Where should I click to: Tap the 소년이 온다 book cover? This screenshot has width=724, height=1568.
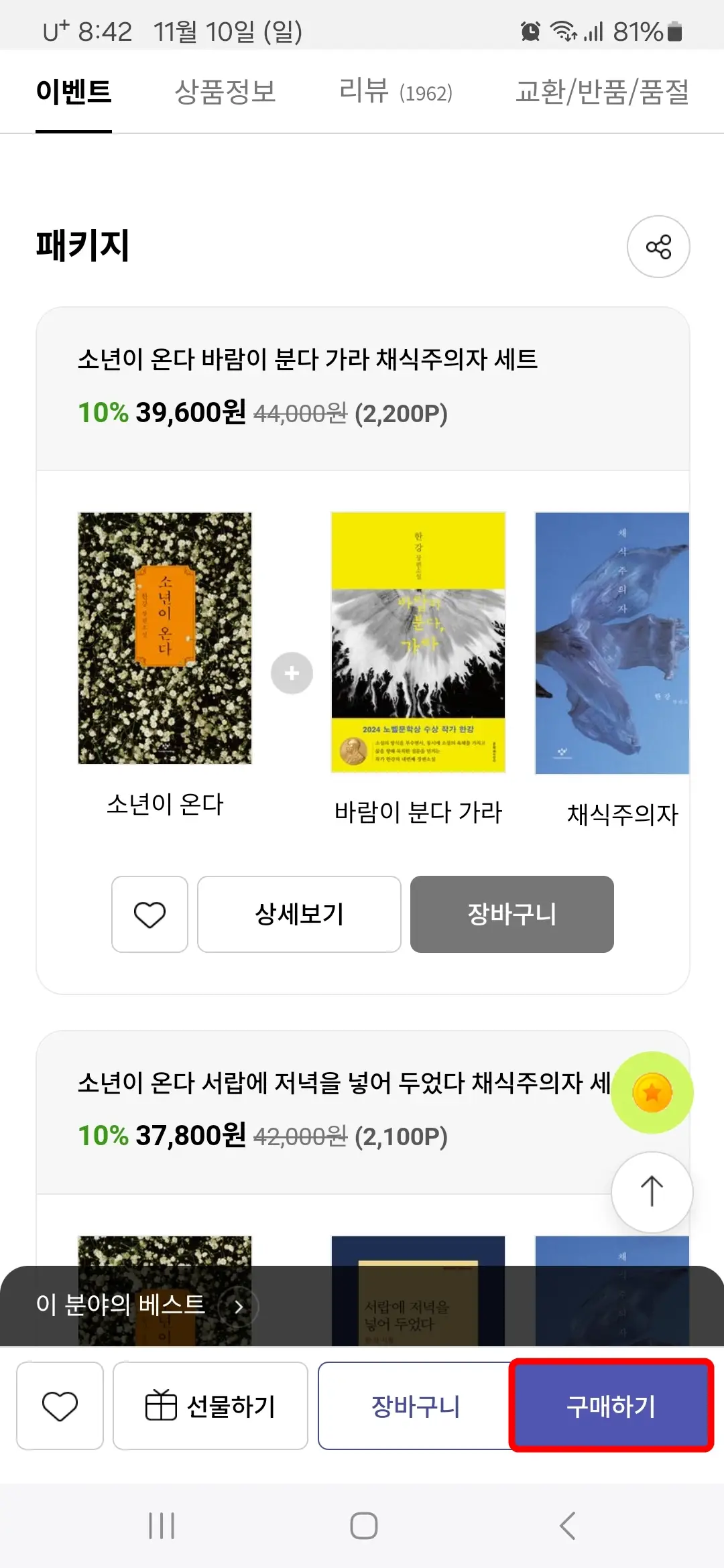[166, 638]
